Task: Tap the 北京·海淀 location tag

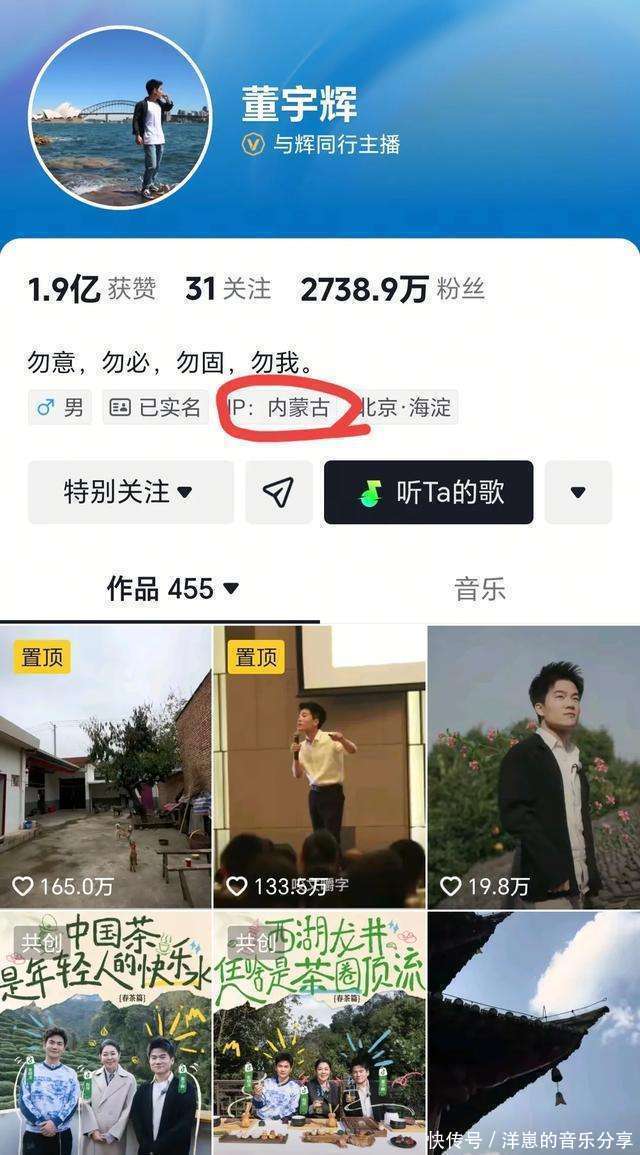Action: 404,407
